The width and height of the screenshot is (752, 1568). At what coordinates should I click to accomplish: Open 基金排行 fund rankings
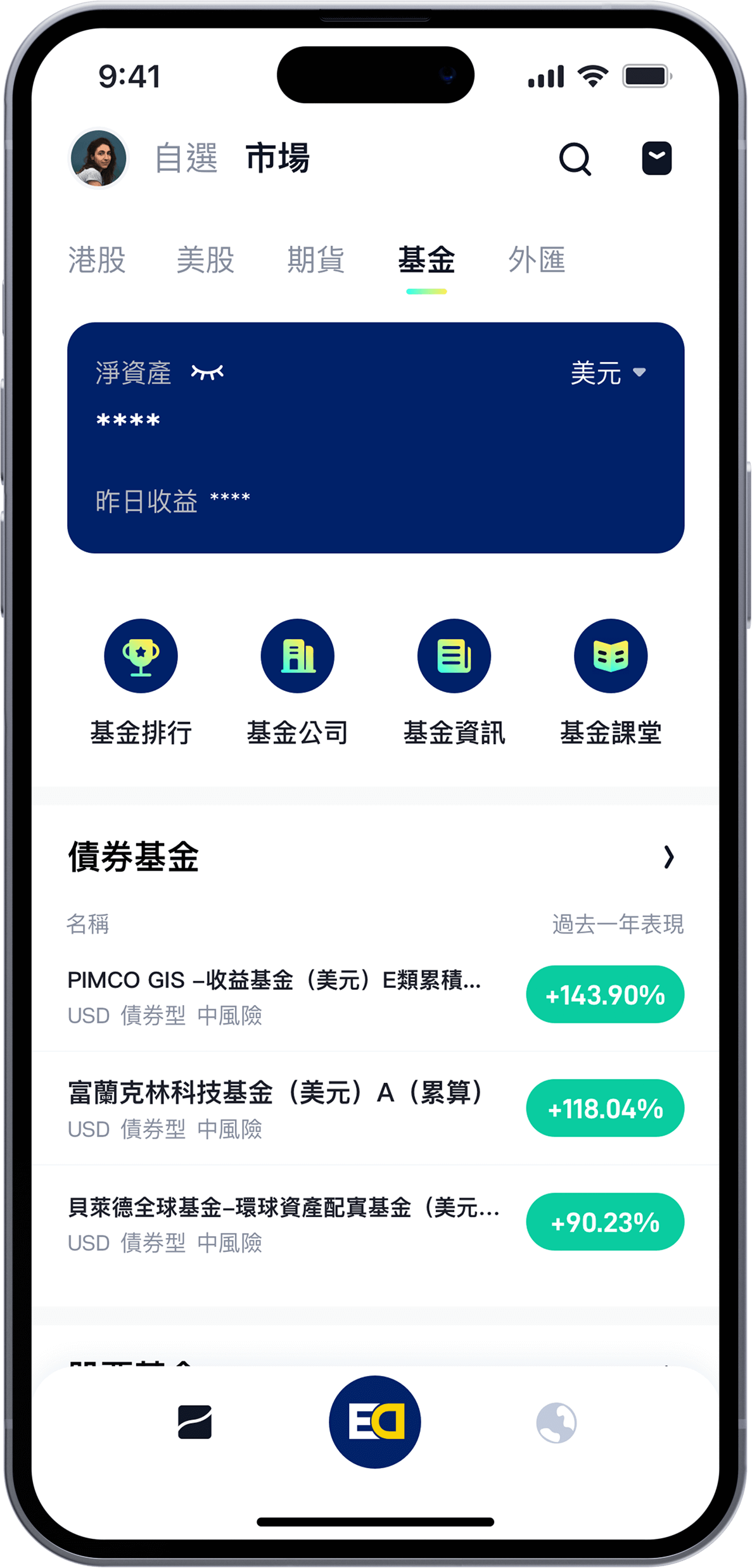pyautogui.click(x=141, y=680)
